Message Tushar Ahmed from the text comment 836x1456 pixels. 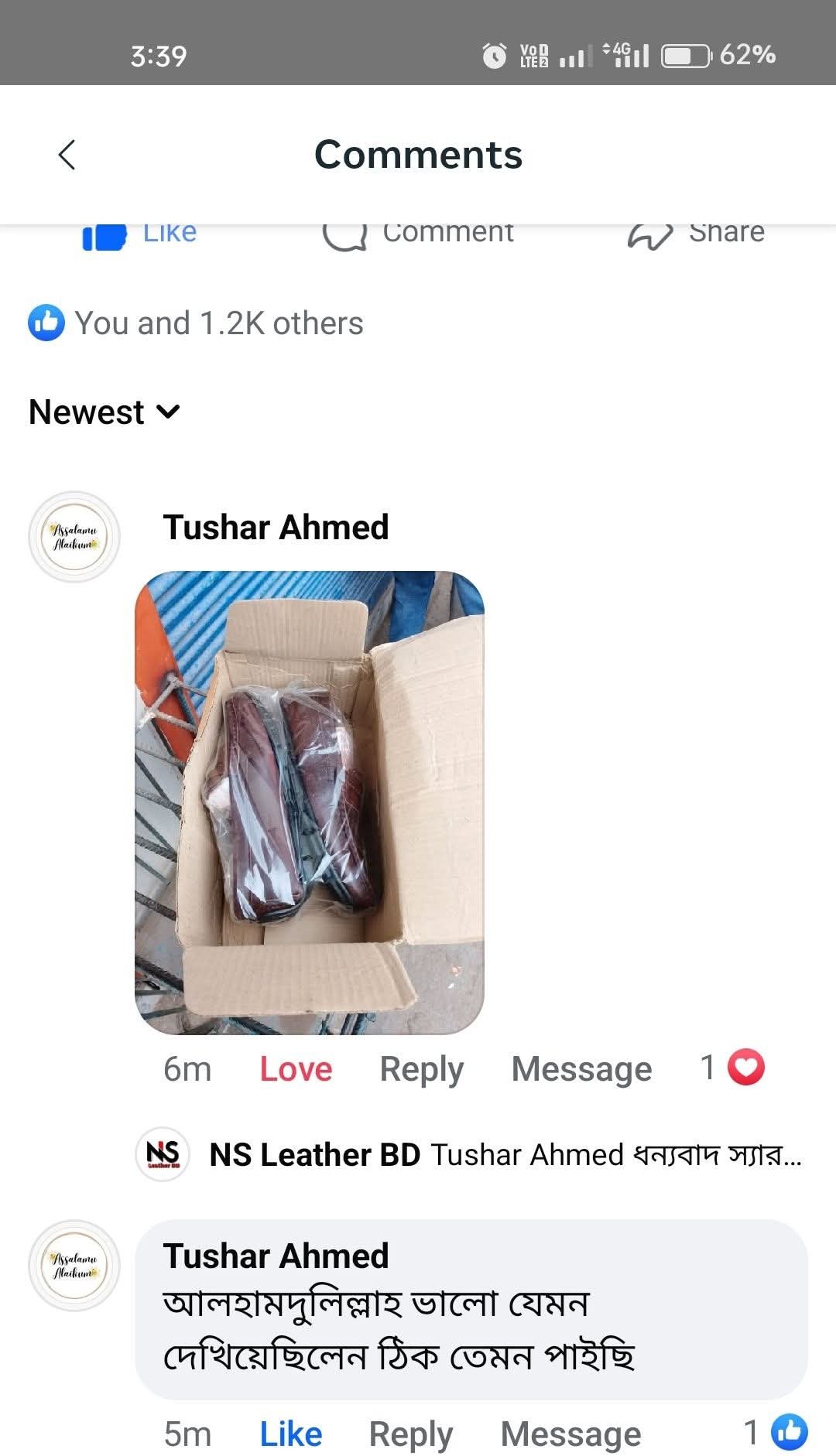point(570,1434)
